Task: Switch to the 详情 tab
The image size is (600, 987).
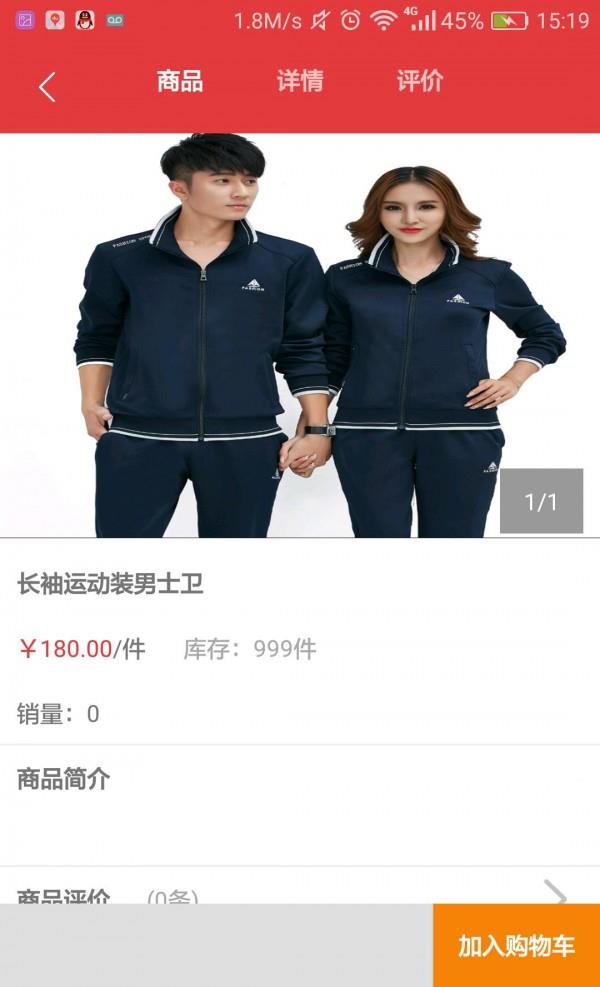Action: coord(300,82)
